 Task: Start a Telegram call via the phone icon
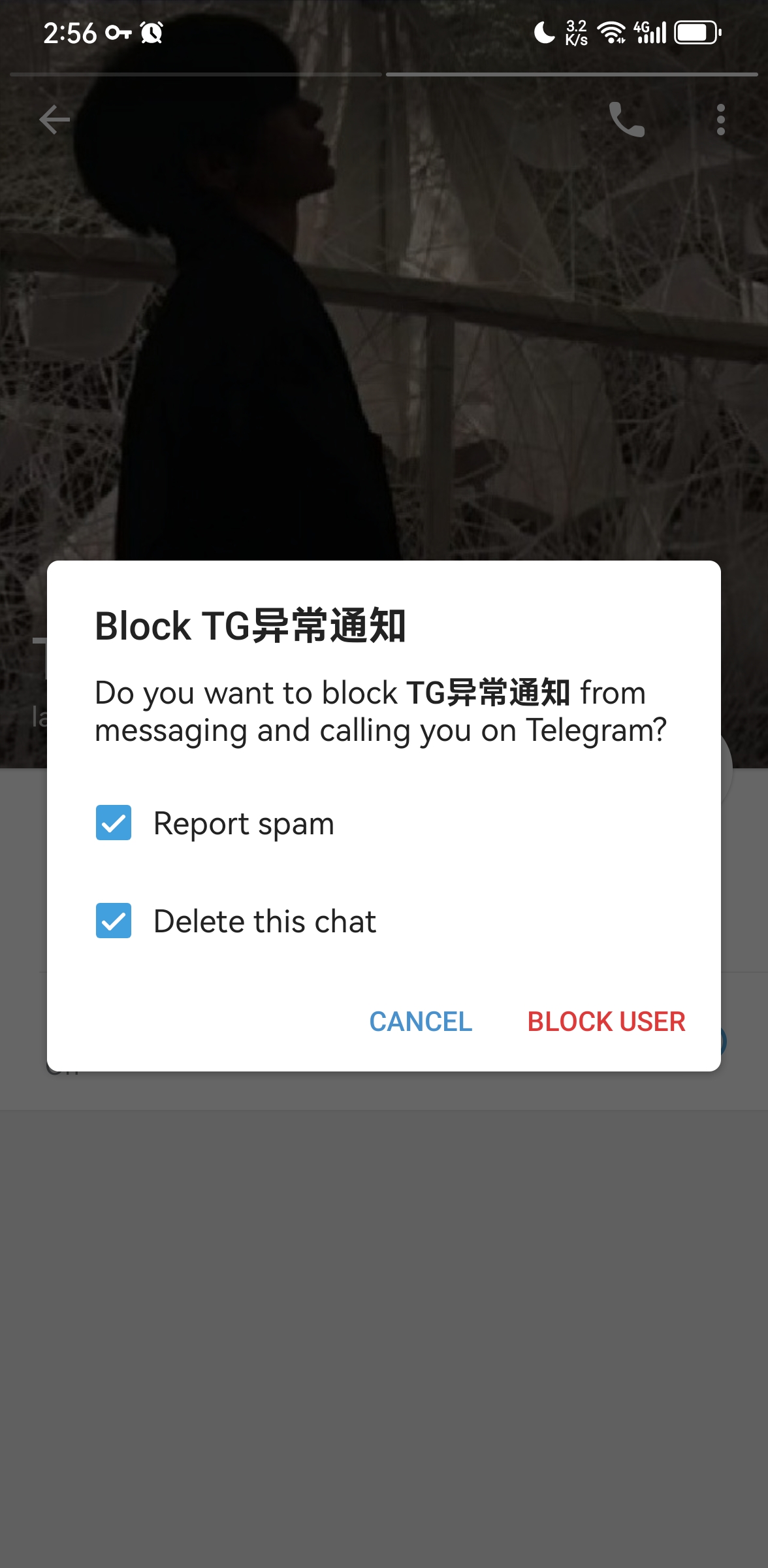[626, 120]
